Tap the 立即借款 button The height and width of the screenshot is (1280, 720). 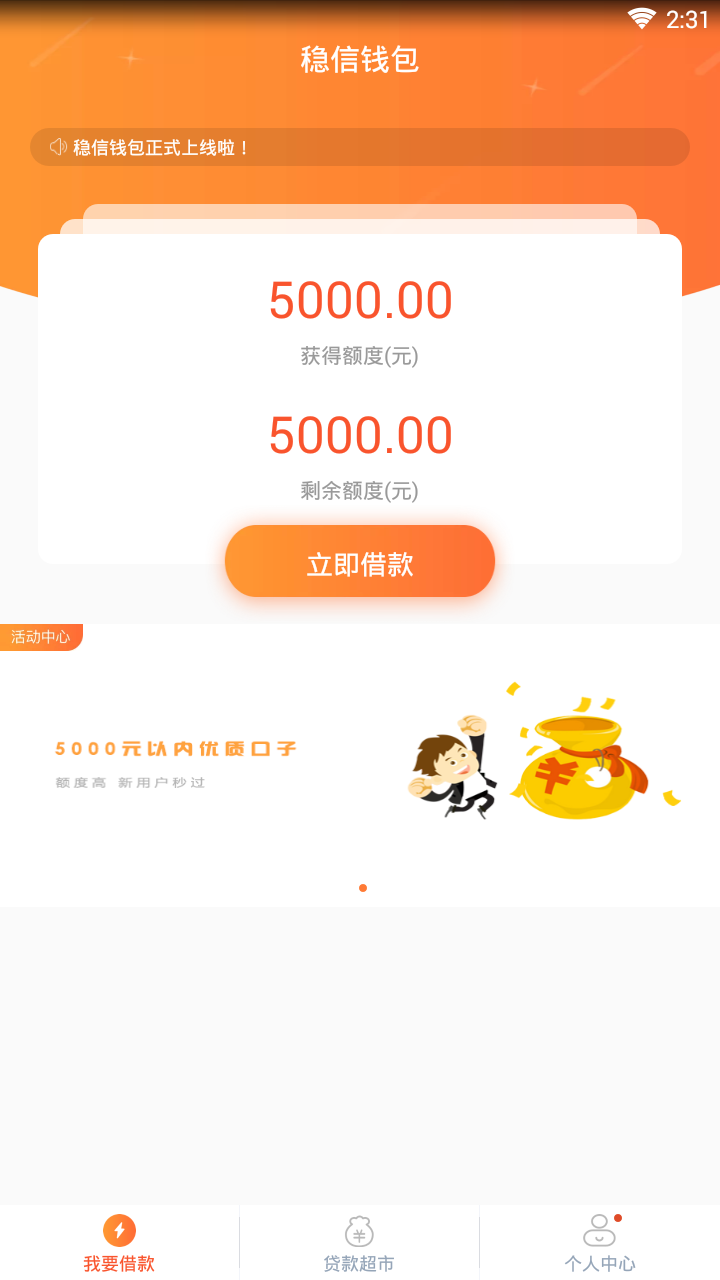(360, 562)
